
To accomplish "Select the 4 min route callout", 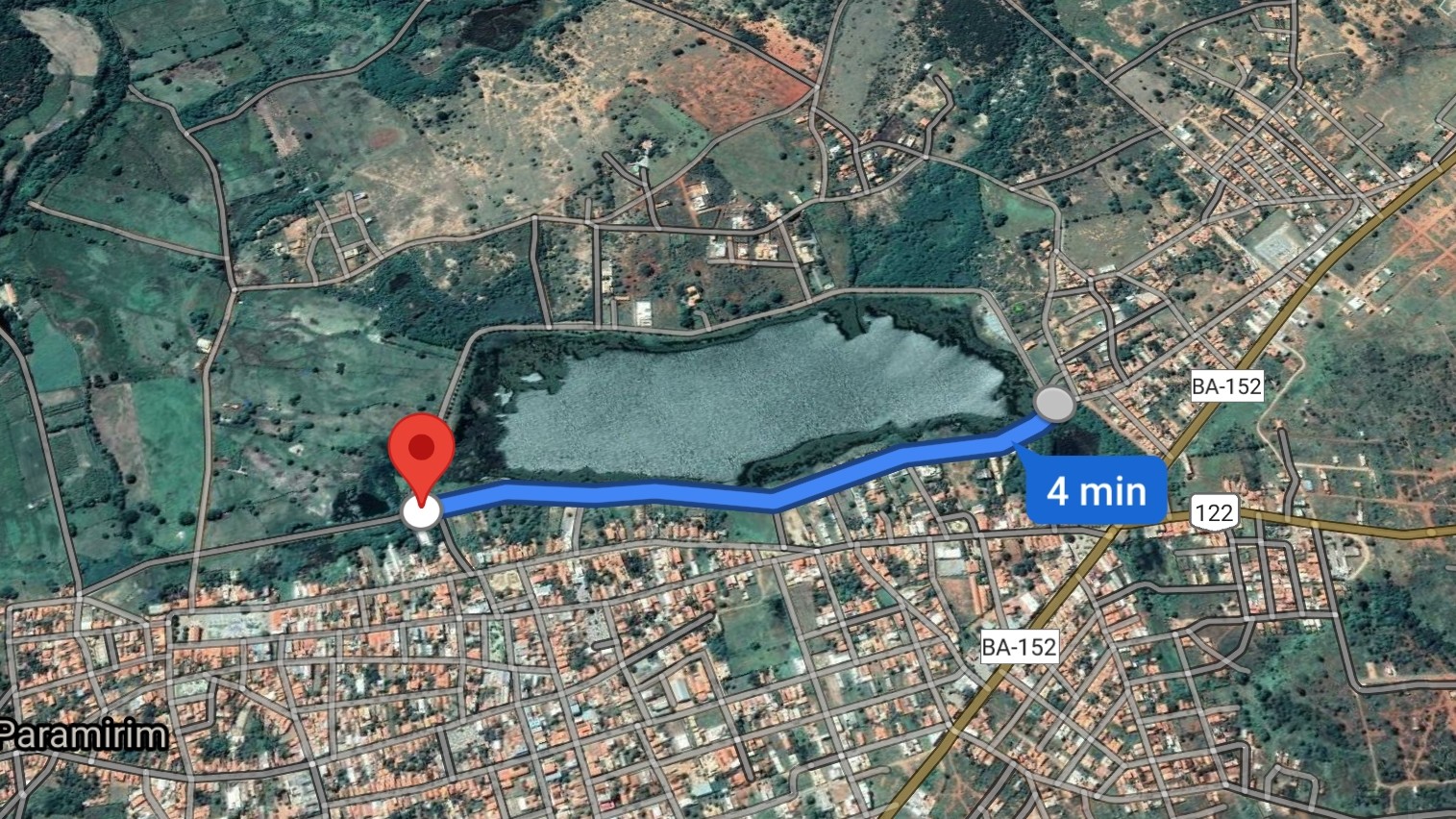I will 1097,490.
